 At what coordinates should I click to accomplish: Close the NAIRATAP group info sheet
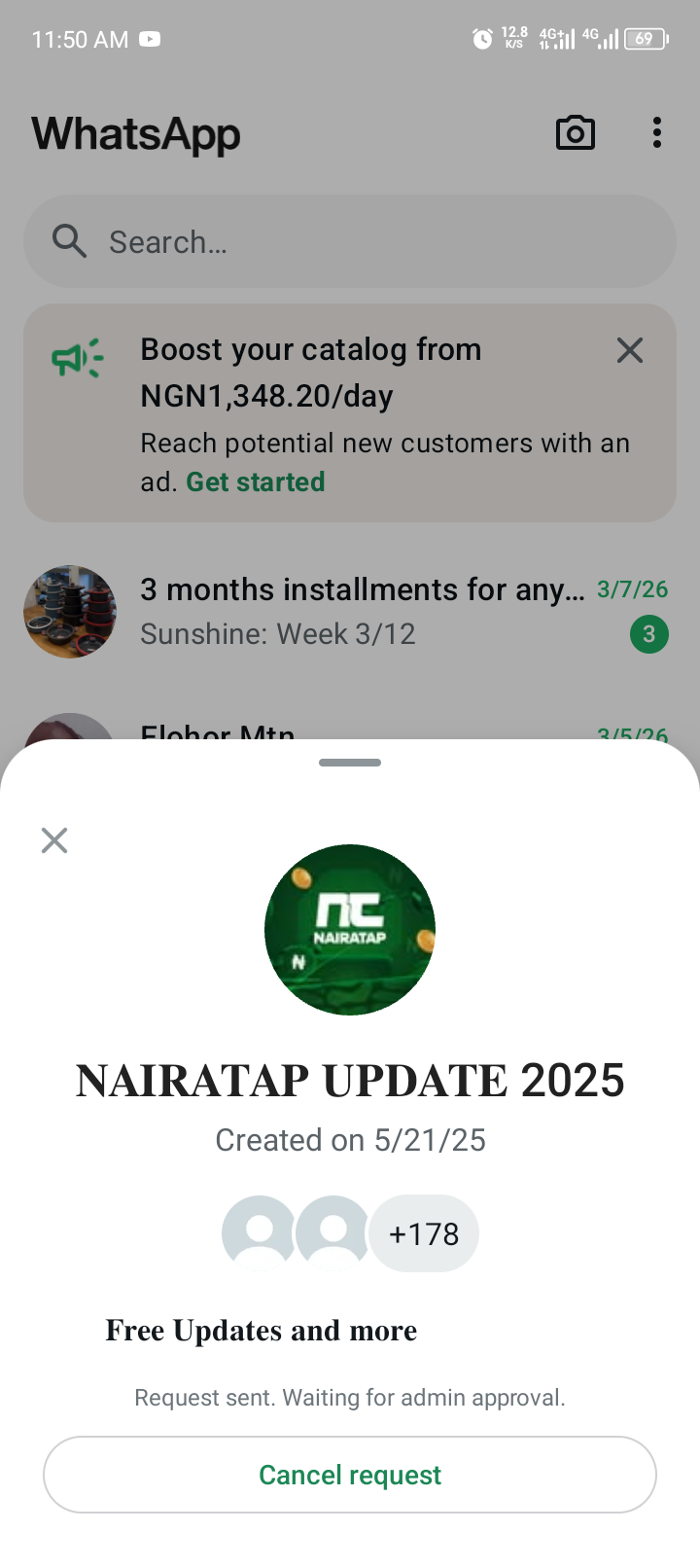[54, 840]
